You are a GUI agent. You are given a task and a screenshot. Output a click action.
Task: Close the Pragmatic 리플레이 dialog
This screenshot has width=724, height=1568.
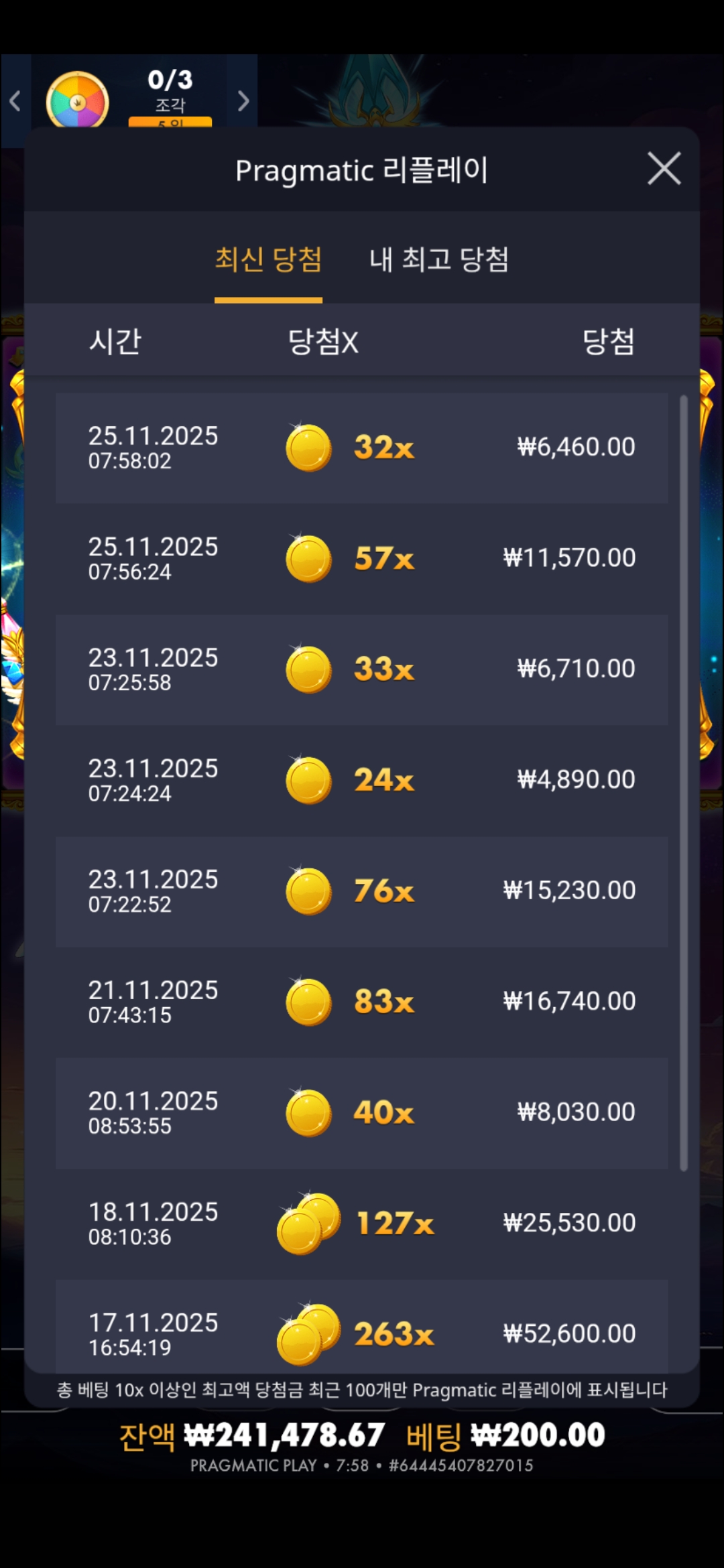coord(664,168)
